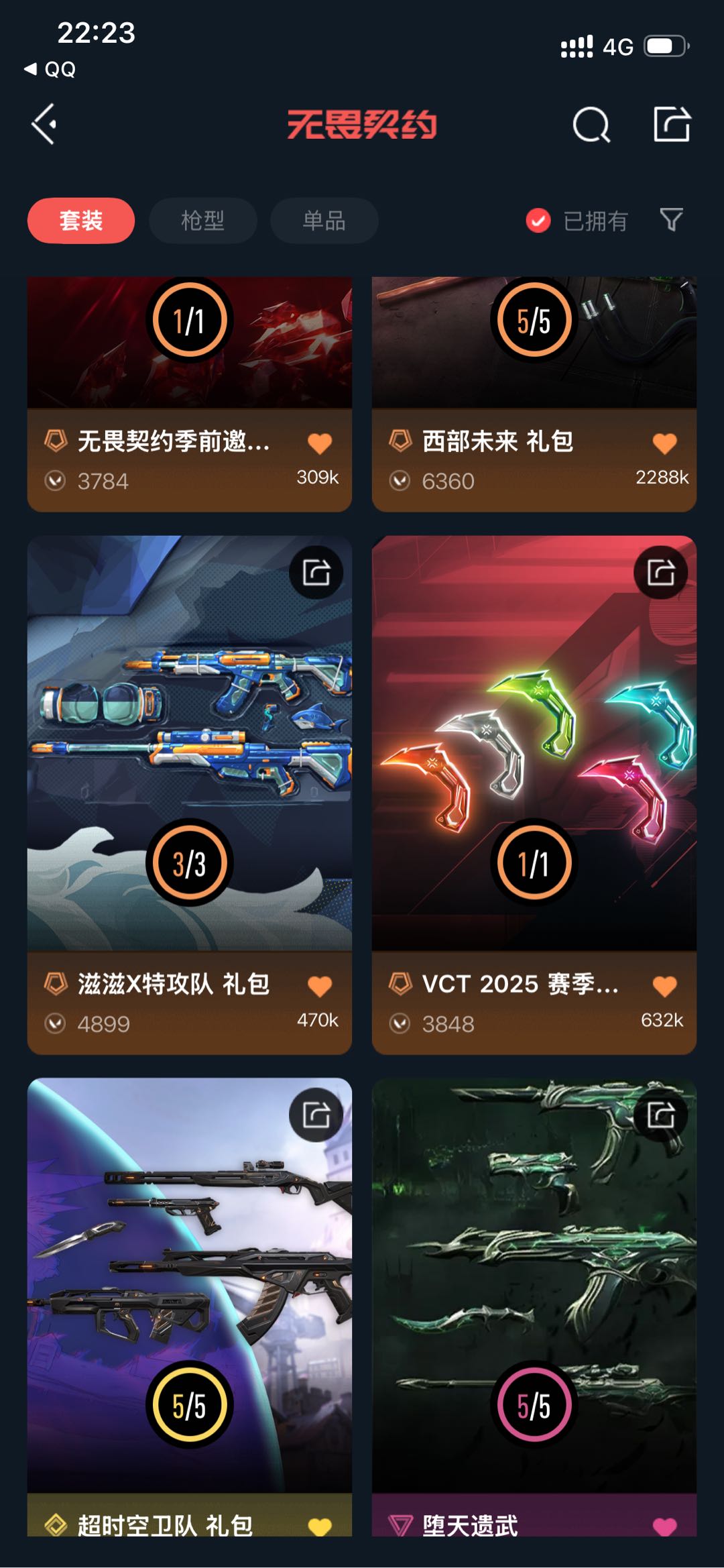The height and width of the screenshot is (1568, 724).
Task: Tap the share icon in the header
Action: click(x=672, y=124)
